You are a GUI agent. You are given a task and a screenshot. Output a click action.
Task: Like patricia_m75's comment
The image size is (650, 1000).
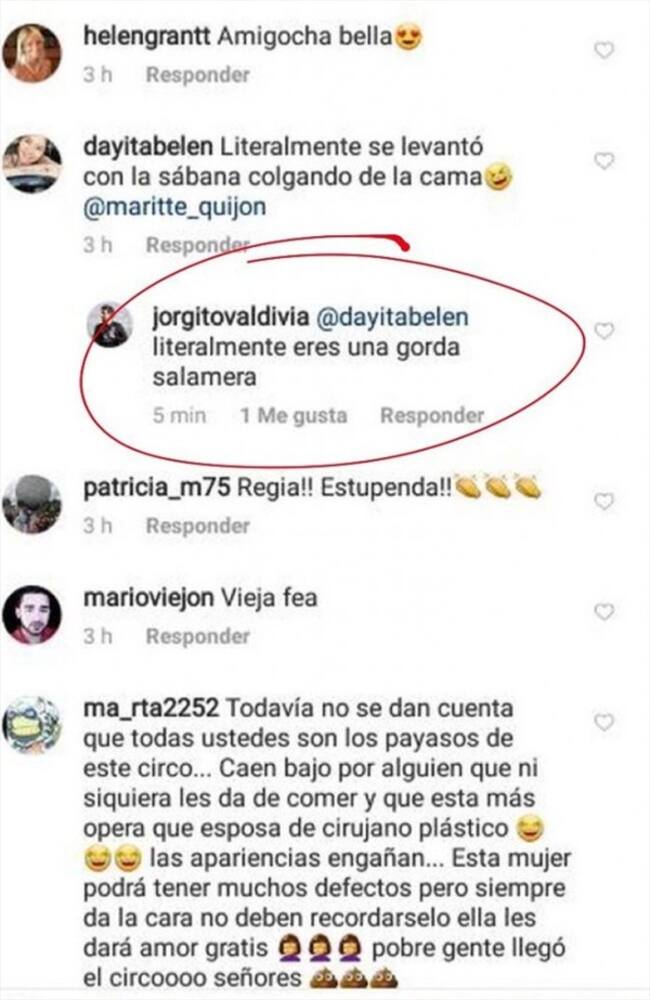tap(604, 500)
